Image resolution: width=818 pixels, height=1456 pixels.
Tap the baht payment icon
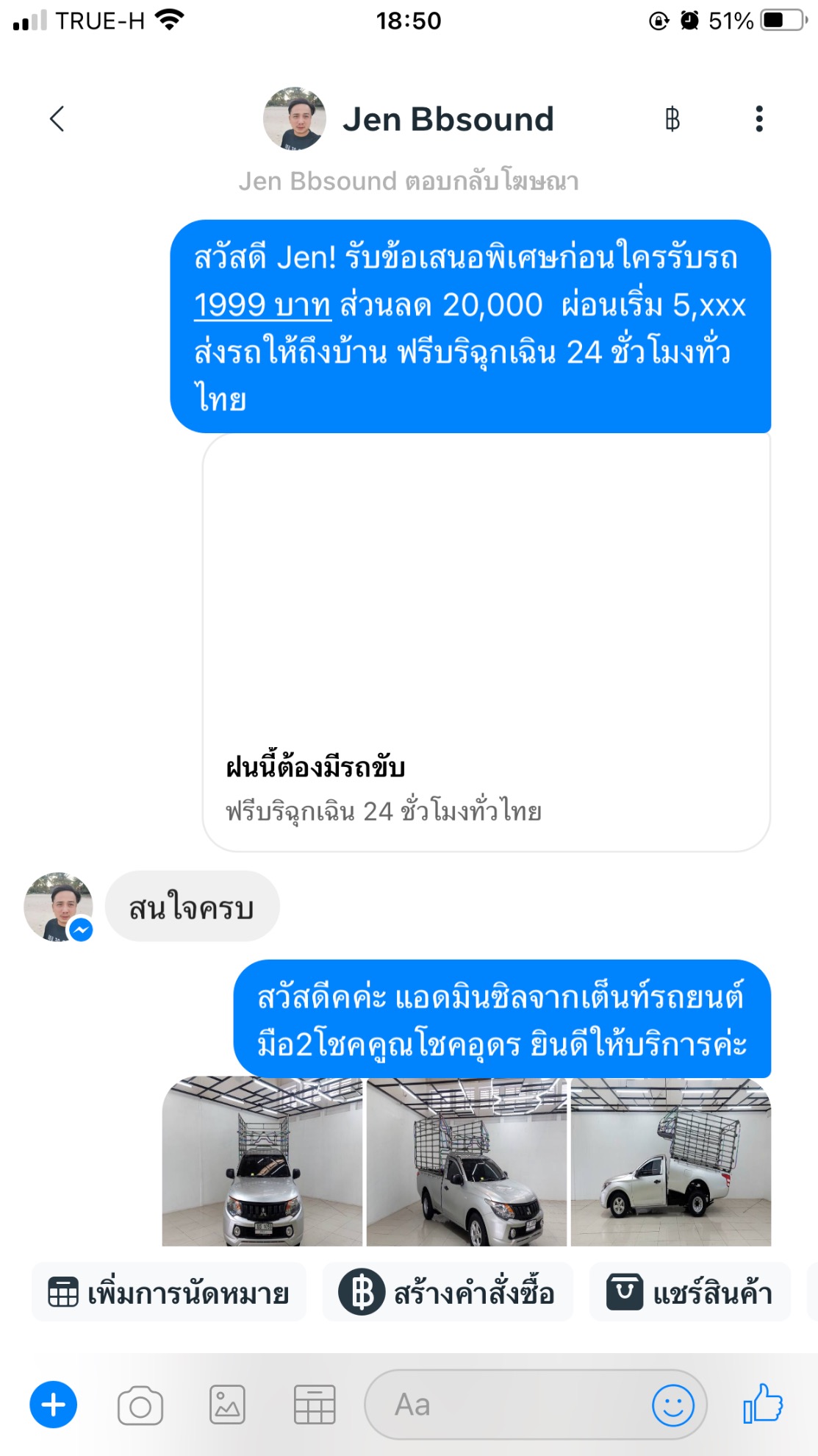pyautogui.click(x=672, y=119)
